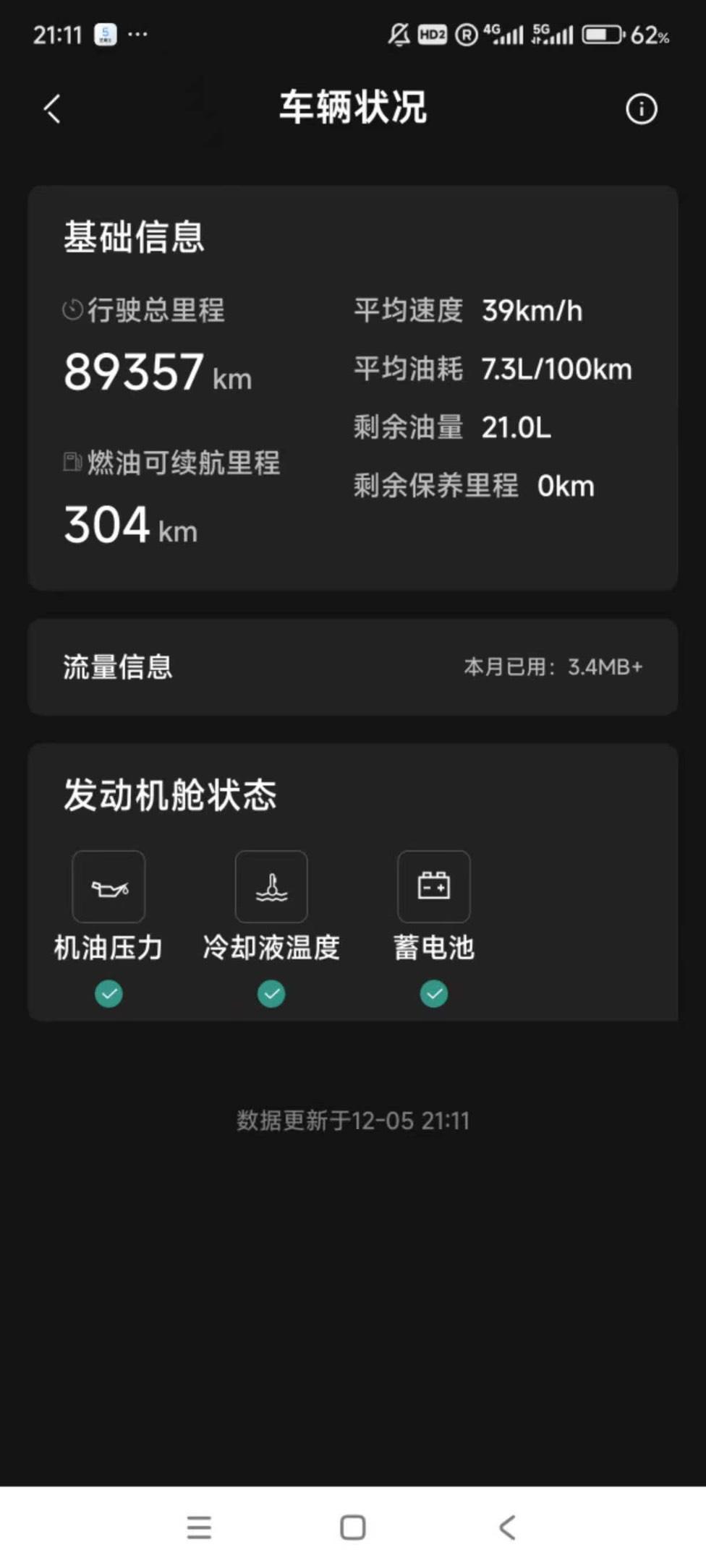Image resolution: width=706 pixels, height=1568 pixels.
Task: Go back from the vehicle status page
Action: 52,109
